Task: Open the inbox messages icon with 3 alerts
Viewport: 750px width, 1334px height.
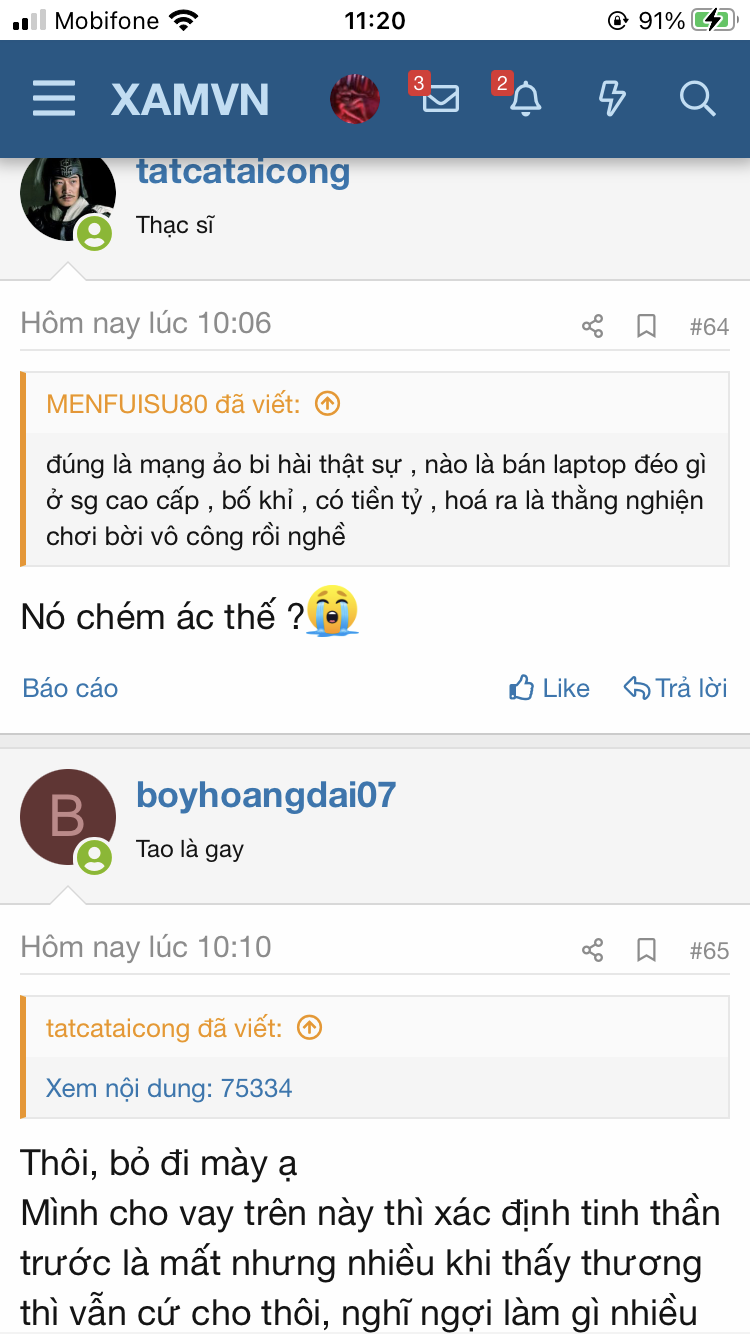Action: (440, 99)
